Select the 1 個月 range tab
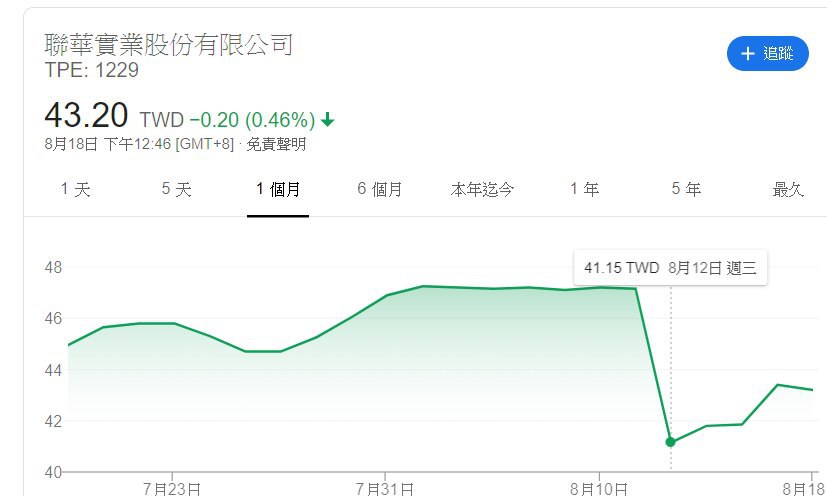This screenshot has height=496, width=827. 278,189
